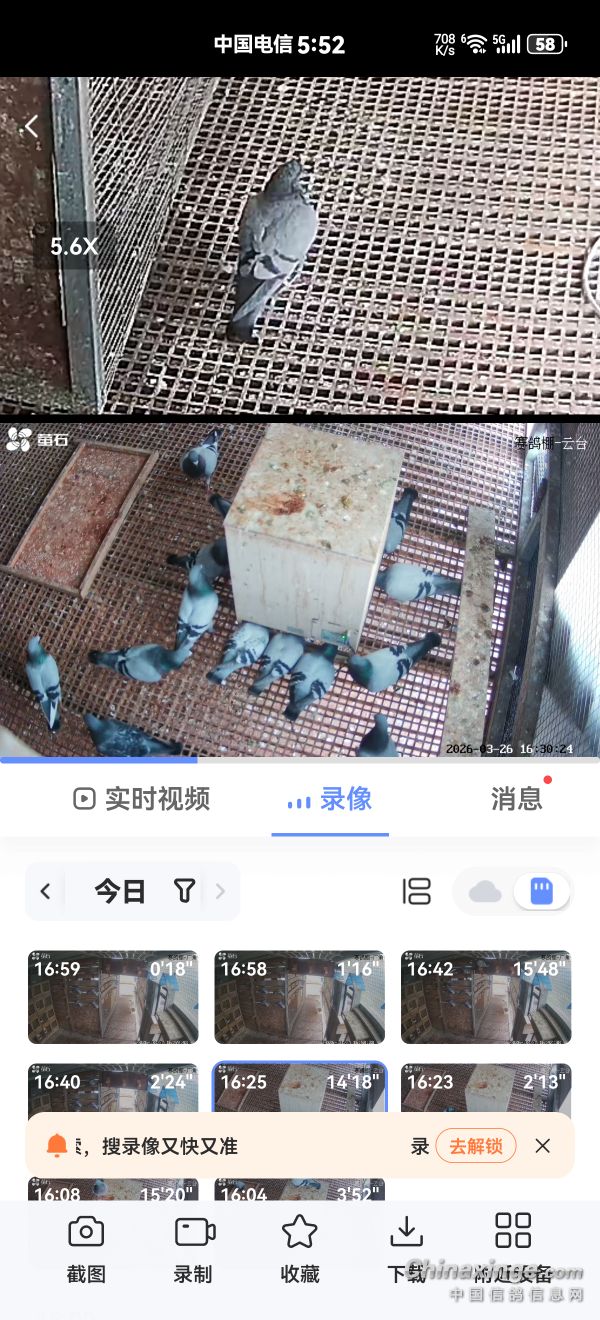Viewport: 600px width, 1320px height.
Task: Switch to cloud storage recordings
Action: 485,891
